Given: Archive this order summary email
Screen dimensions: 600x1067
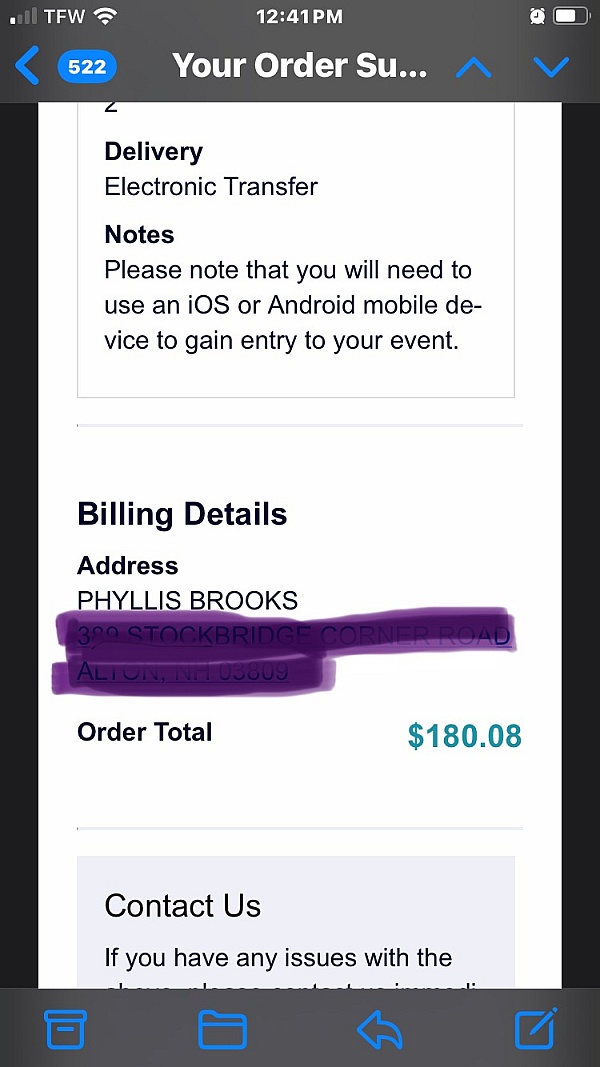Looking at the screenshot, I should (x=66, y=1029).
